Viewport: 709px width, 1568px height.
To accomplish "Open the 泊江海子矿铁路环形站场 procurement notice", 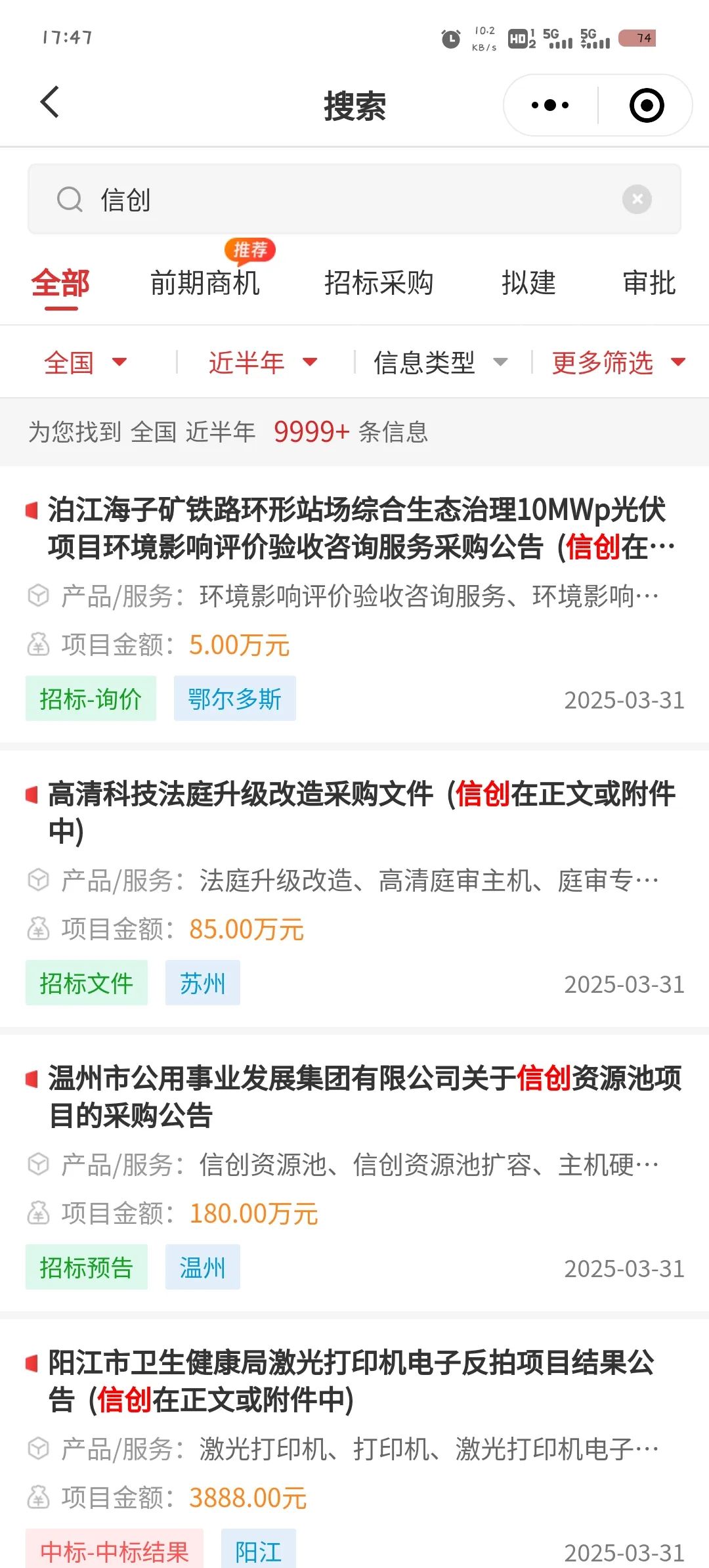I will point(358,529).
